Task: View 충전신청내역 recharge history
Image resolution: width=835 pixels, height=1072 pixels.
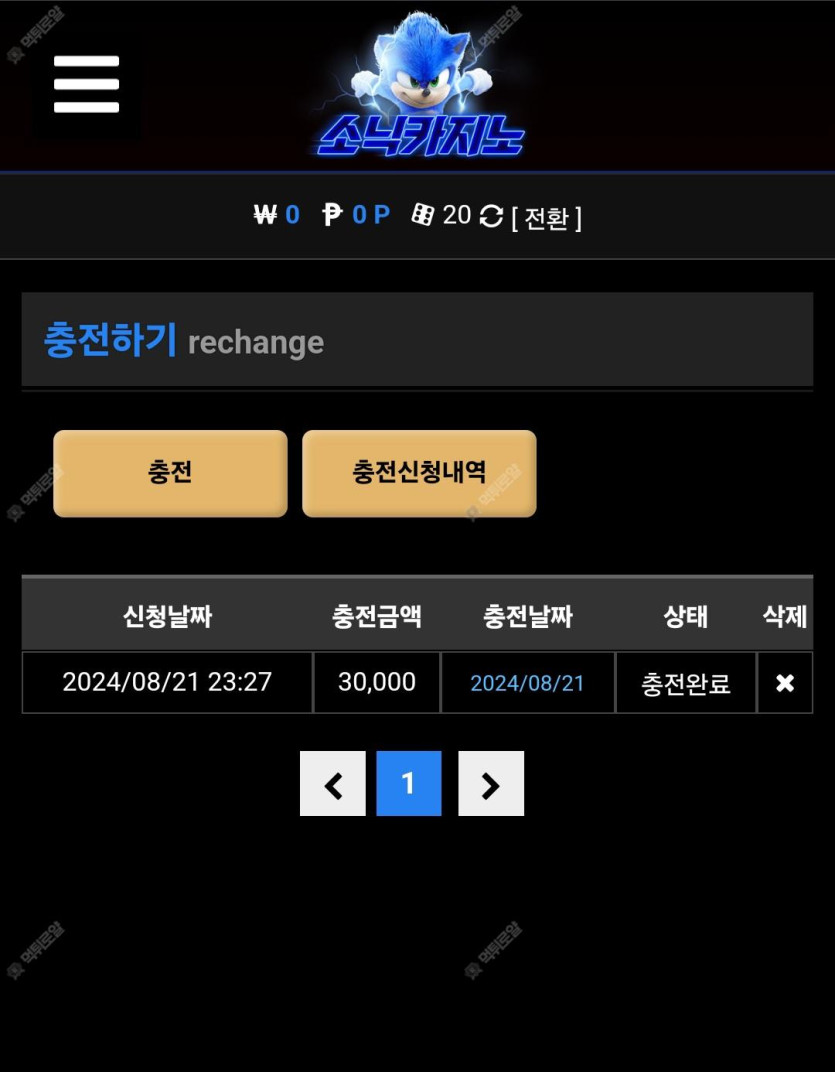Action: pos(419,473)
